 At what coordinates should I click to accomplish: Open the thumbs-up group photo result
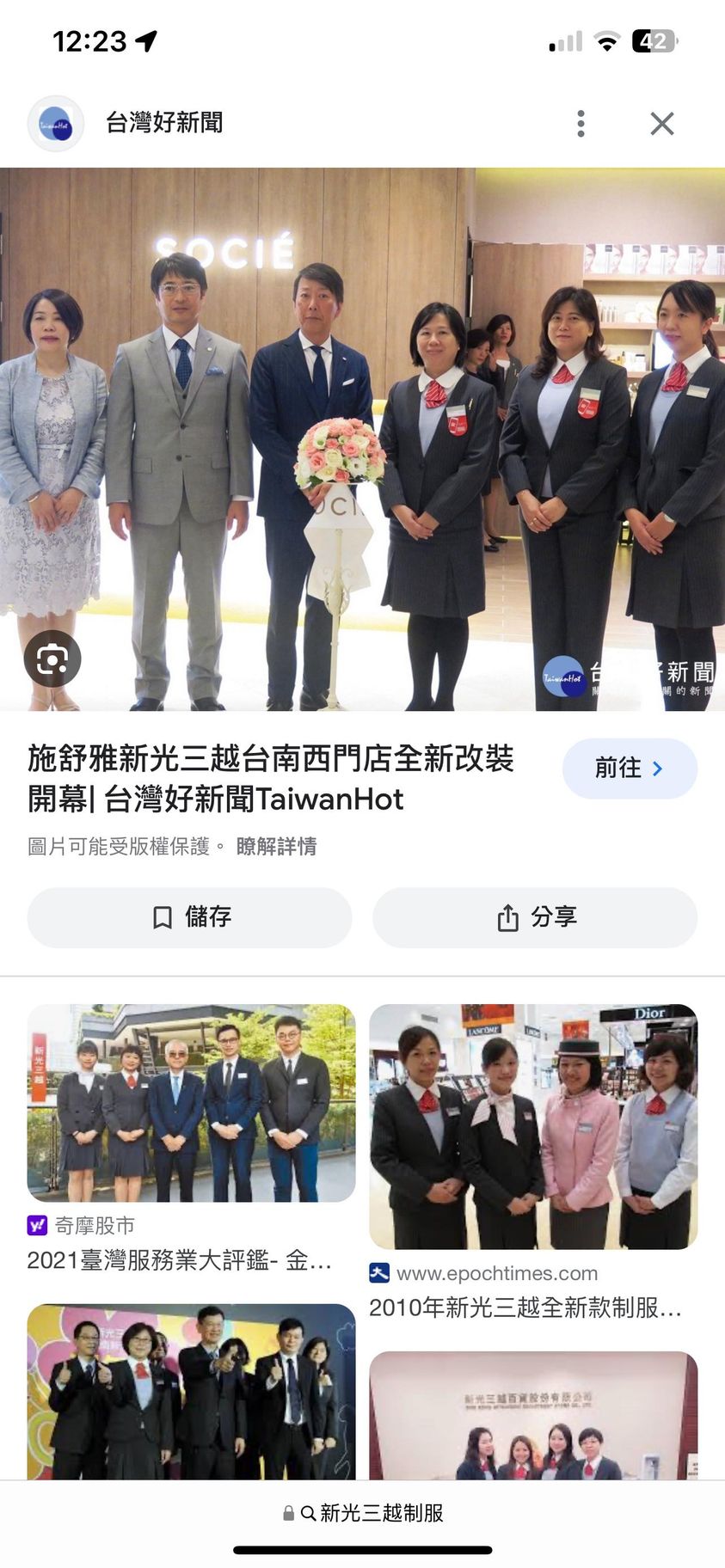click(191, 1391)
